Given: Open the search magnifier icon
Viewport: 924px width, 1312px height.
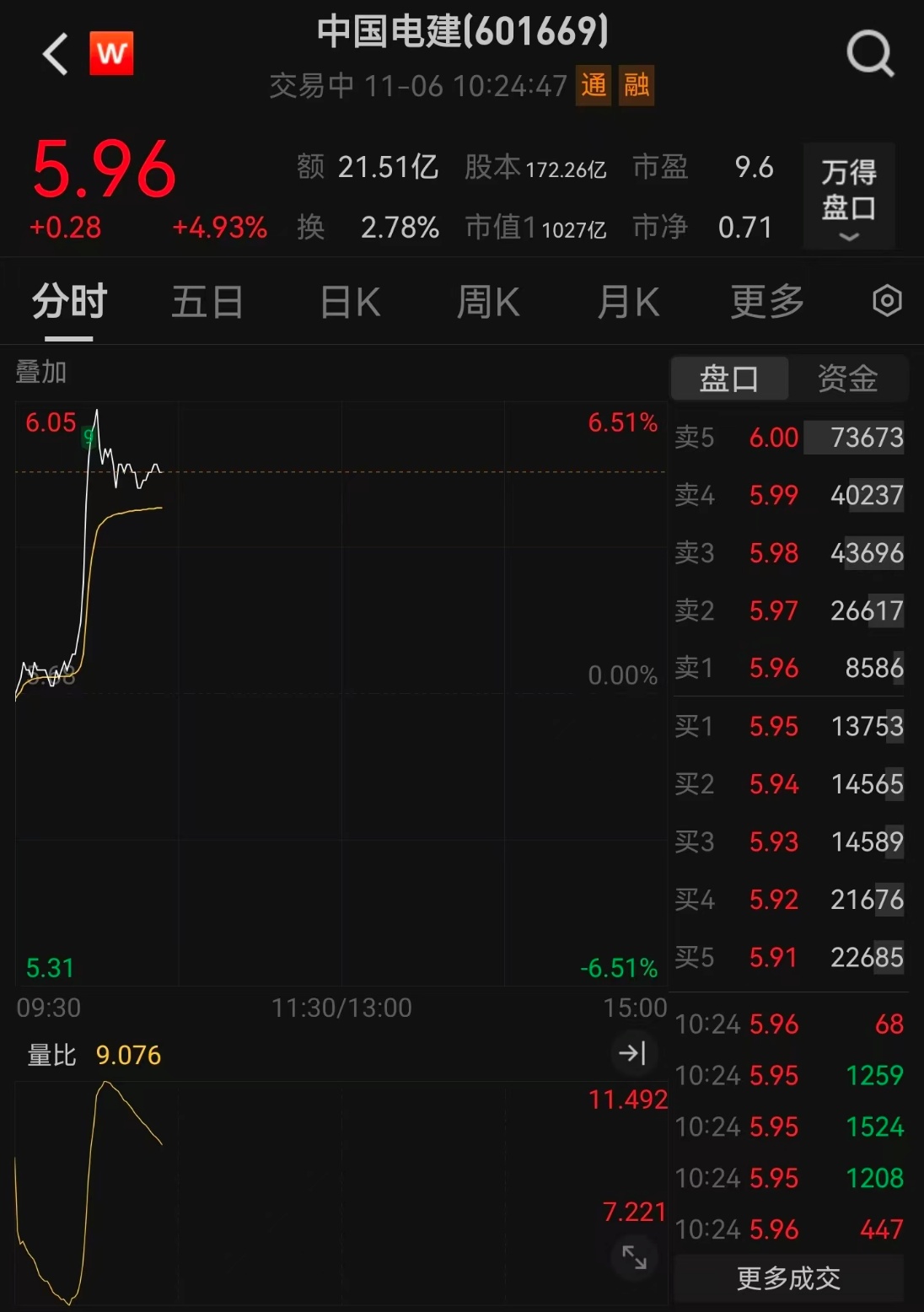Looking at the screenshot, I should coord(869,55).
